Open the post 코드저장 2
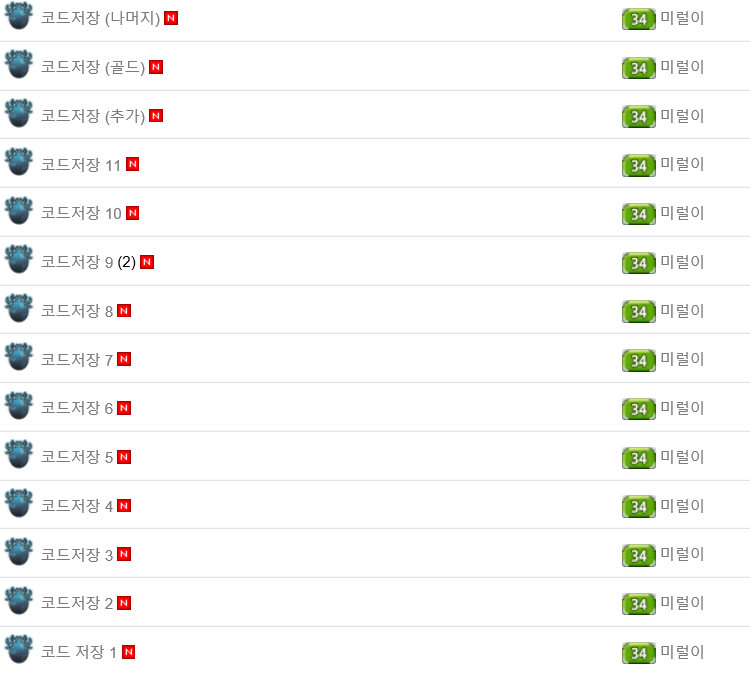 pos(76,603)
